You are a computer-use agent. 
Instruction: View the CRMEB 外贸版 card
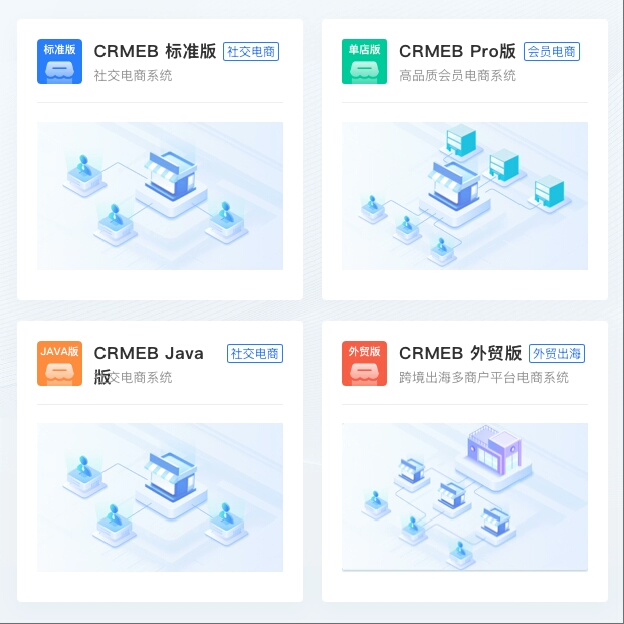(x=464, y=462)
